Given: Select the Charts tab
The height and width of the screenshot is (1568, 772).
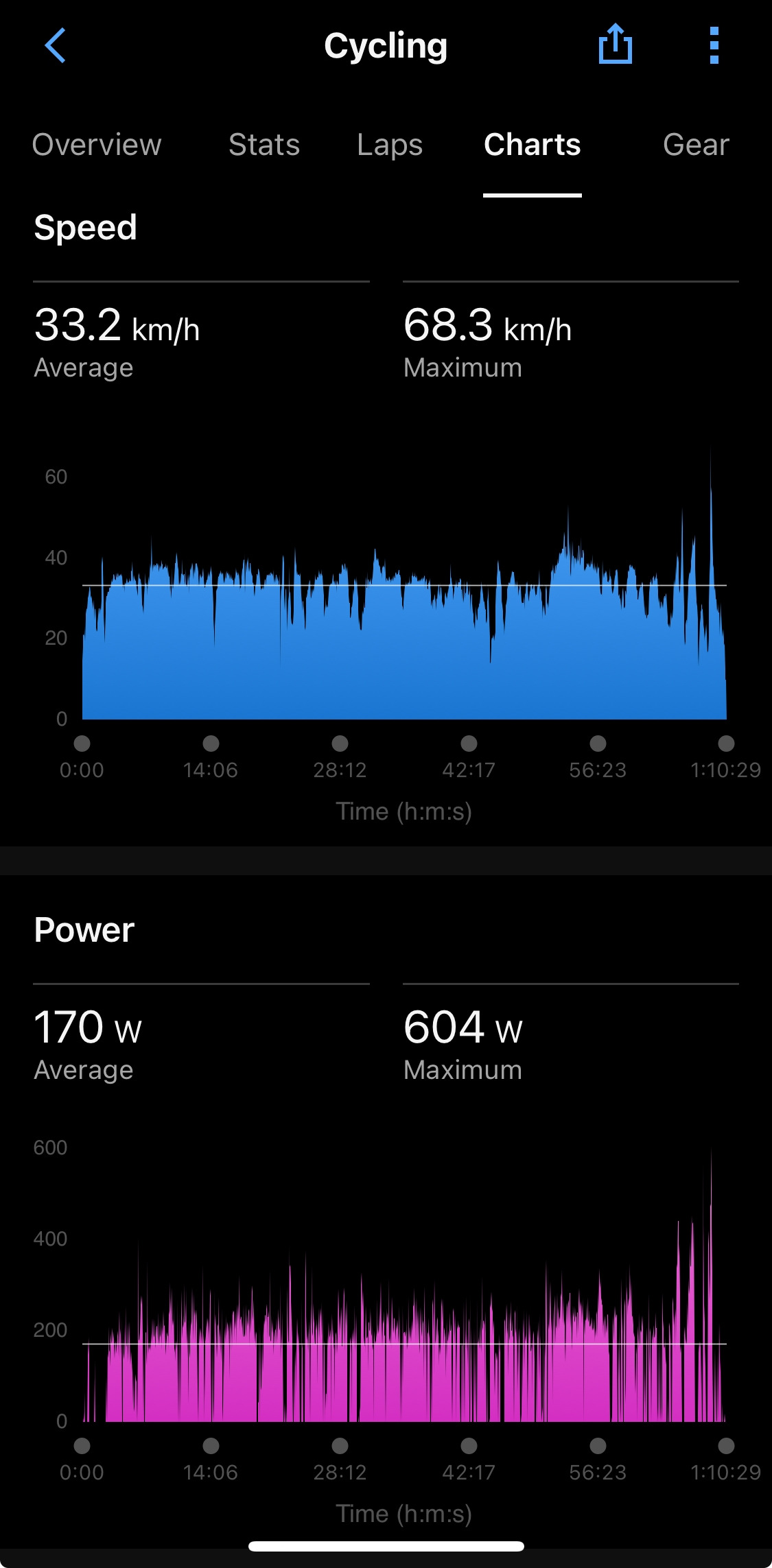Looking at the screenshot, I should pyautogui.click(x=532, y=145).
